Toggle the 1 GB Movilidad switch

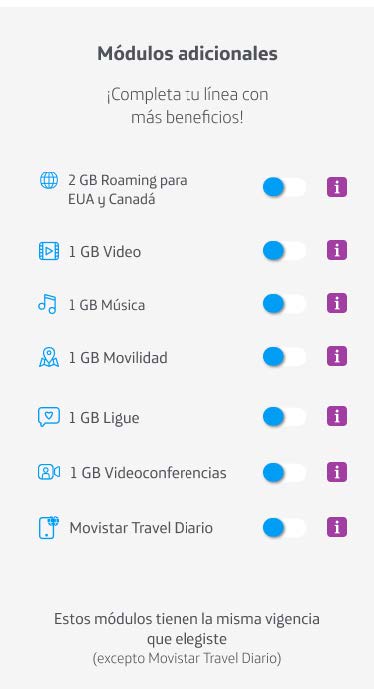[x=284, y=356]
